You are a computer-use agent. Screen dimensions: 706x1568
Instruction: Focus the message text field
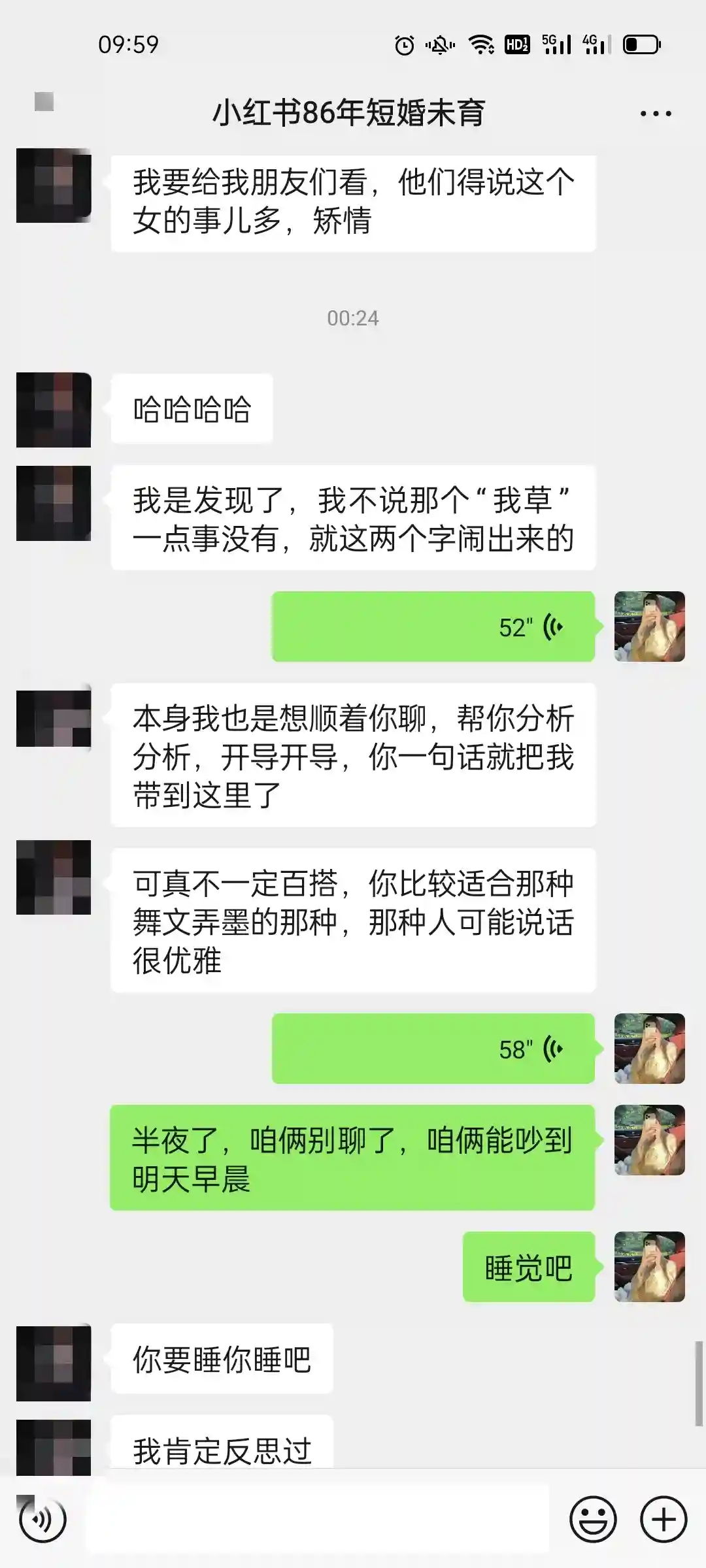click(x=318, y=1520)
